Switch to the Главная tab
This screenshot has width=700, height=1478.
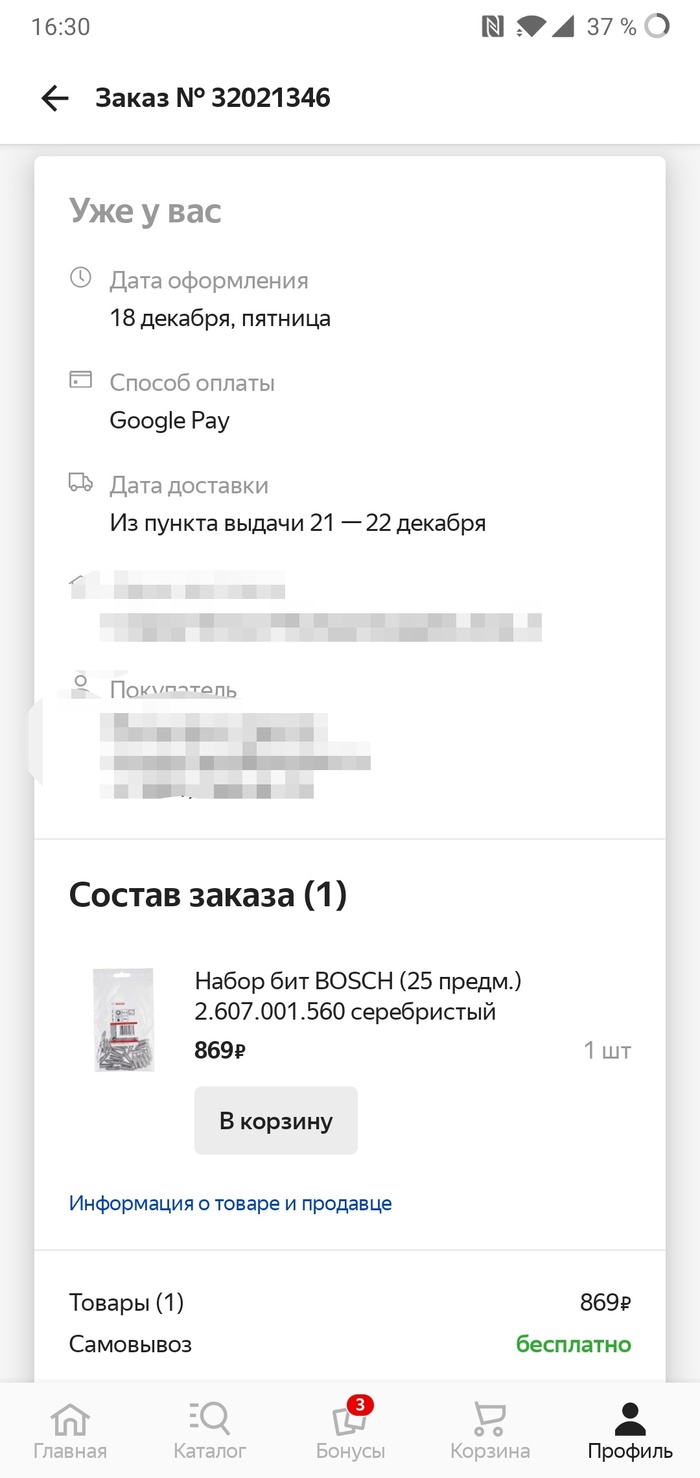click(70, 1430)
